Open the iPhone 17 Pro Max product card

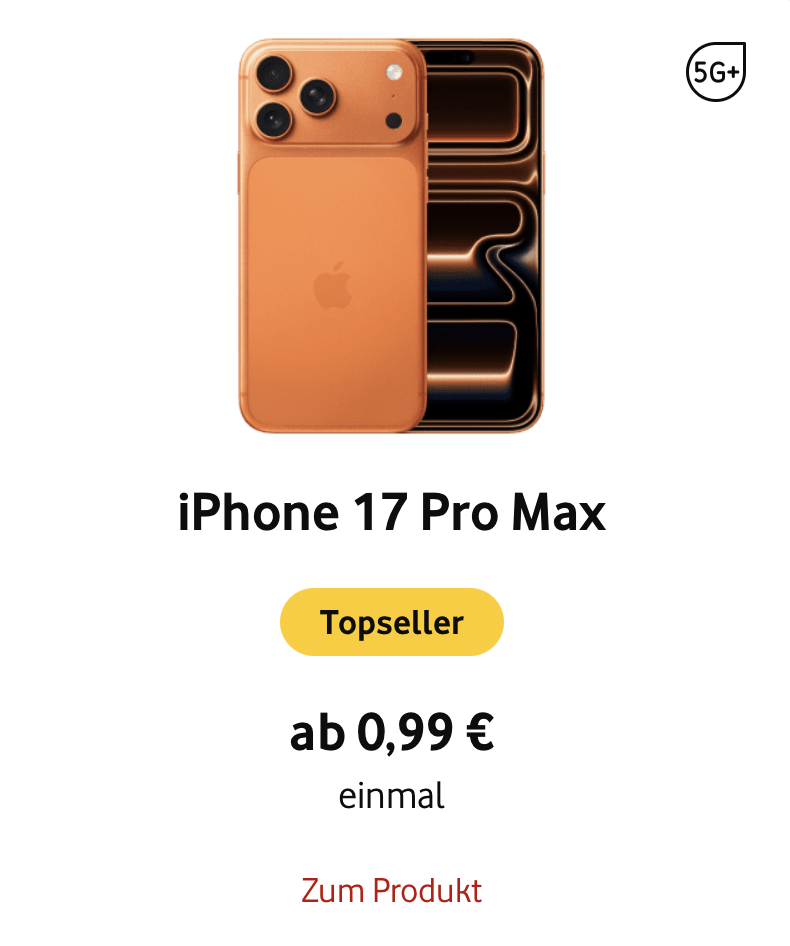(x=392, y=513)
